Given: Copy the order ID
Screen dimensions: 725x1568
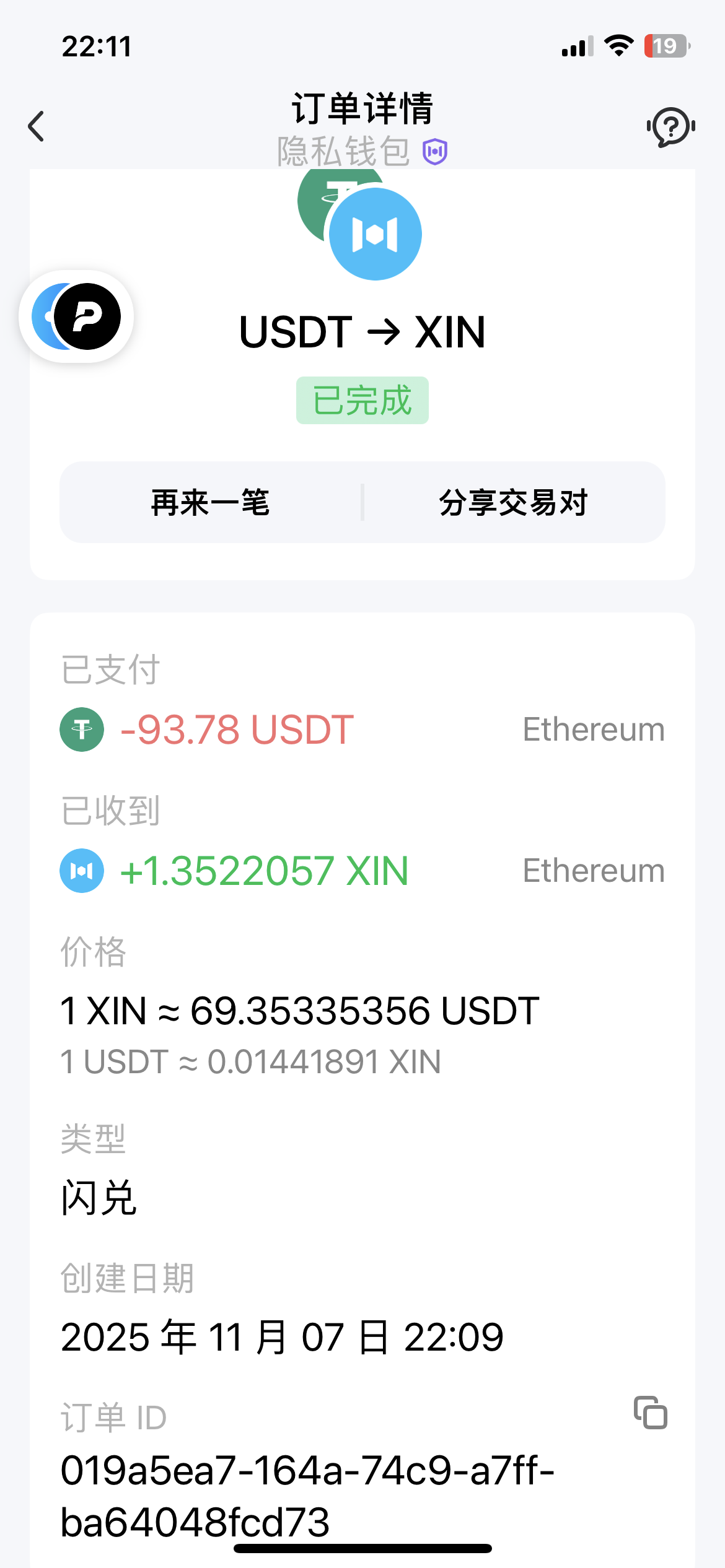Looking at the screenshot, I should coord(650,1413).
